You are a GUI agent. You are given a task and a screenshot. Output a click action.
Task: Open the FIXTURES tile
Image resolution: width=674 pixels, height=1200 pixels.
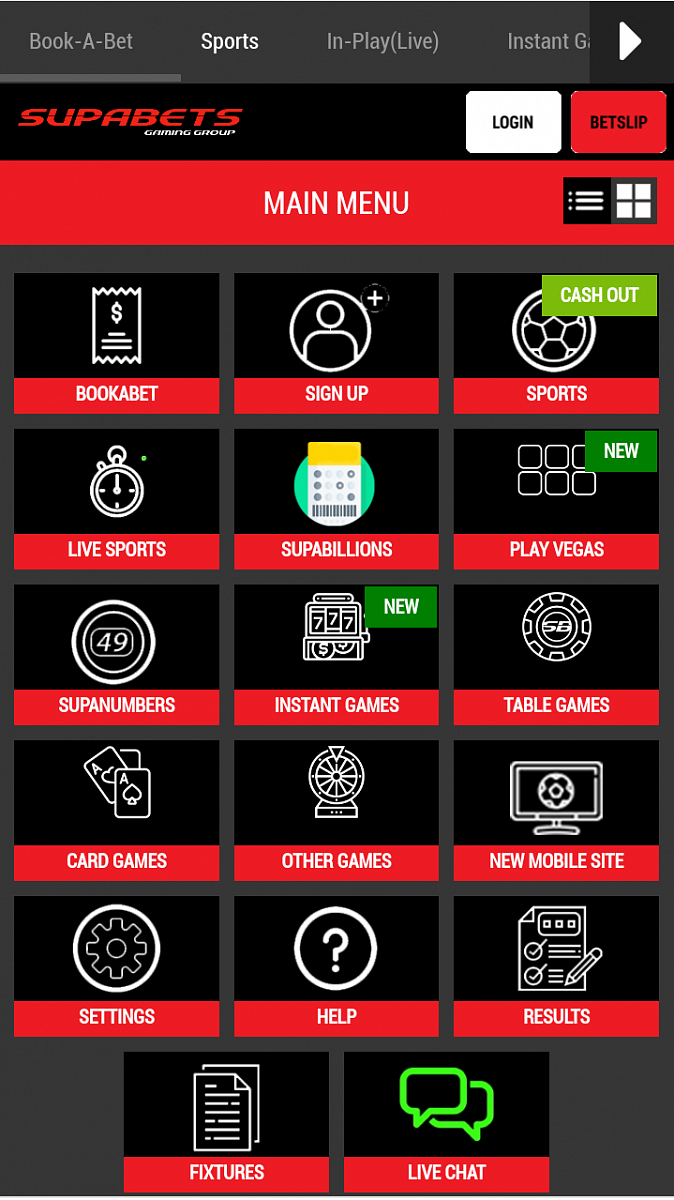(226, 1122)
